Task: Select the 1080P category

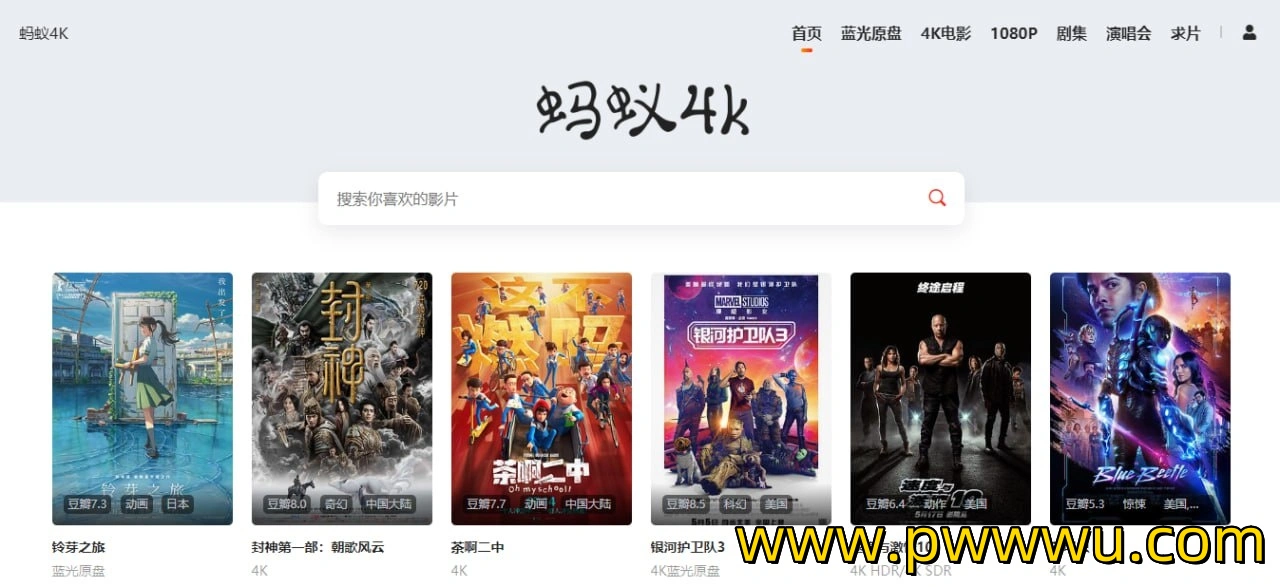Action: coord(1013,33)
